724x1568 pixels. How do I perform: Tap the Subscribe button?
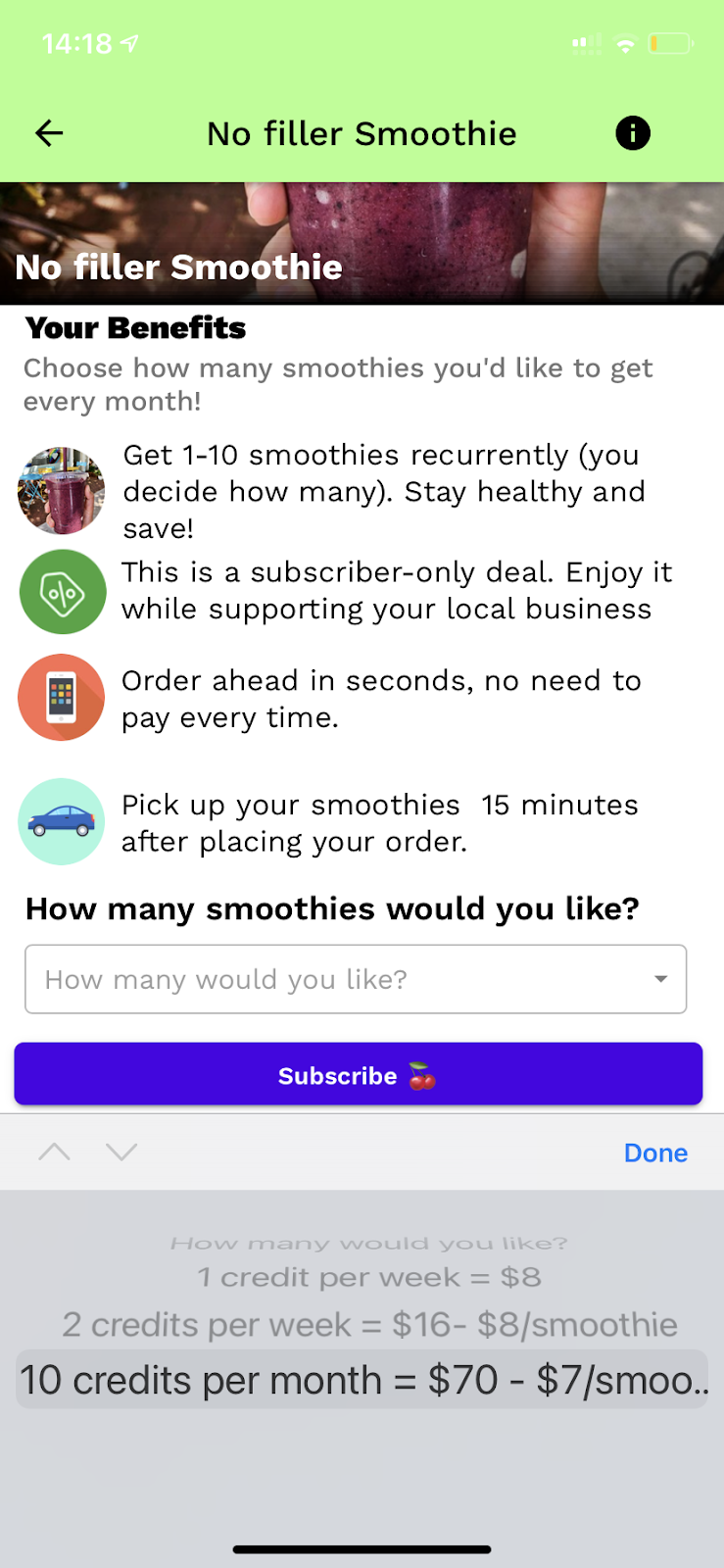[358, 1074]
